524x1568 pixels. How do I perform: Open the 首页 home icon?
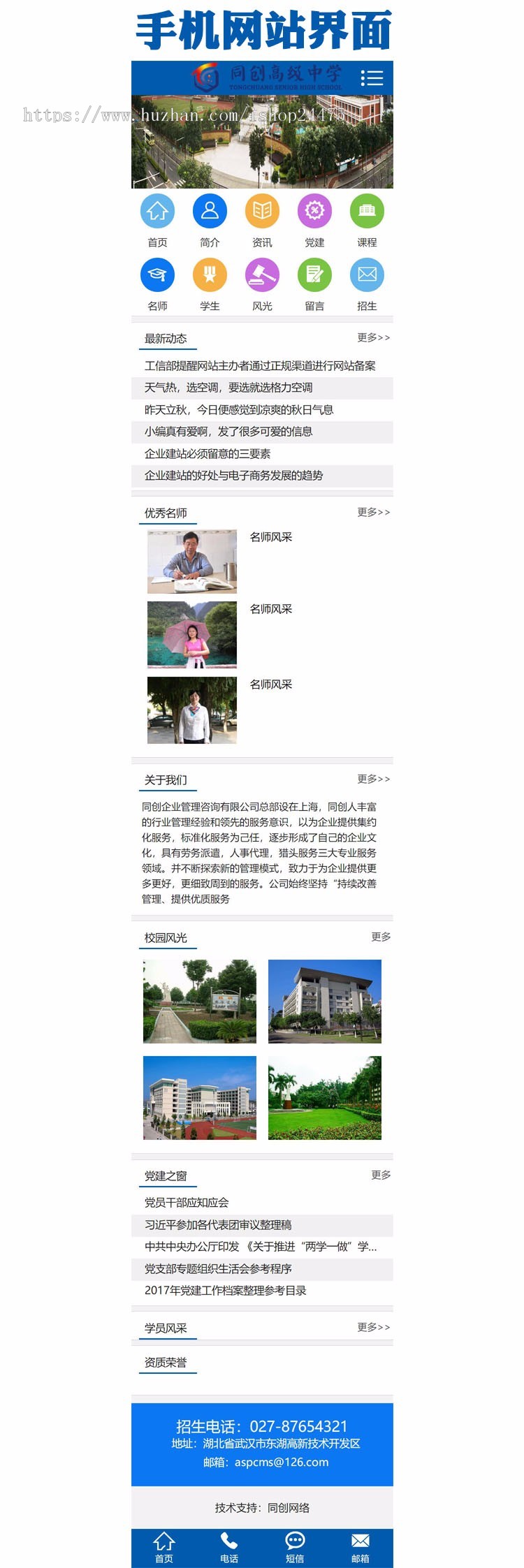157,212
